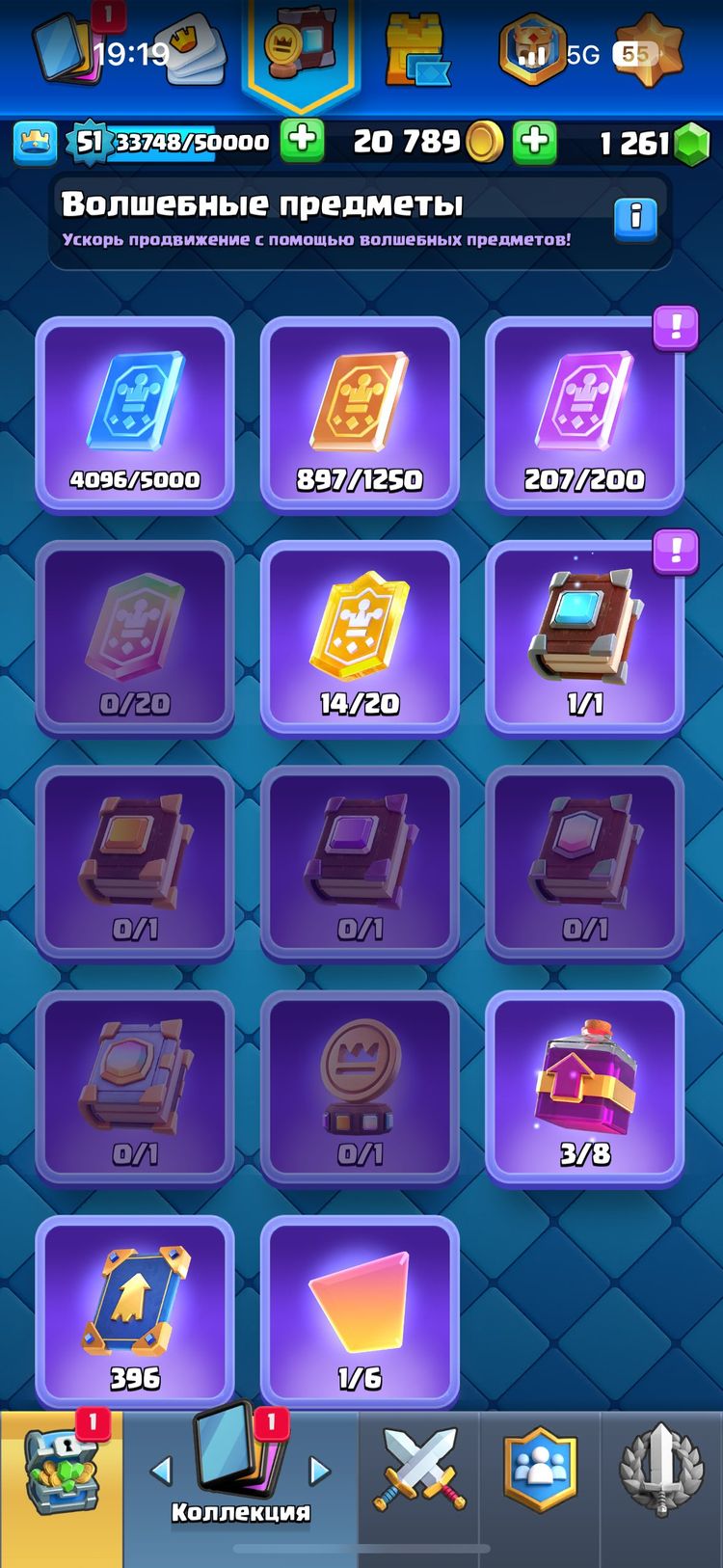The height and width of the screenshot is (1568, 723).
Task: Tap the plus button next to experience
Action: tap(303, 141)
